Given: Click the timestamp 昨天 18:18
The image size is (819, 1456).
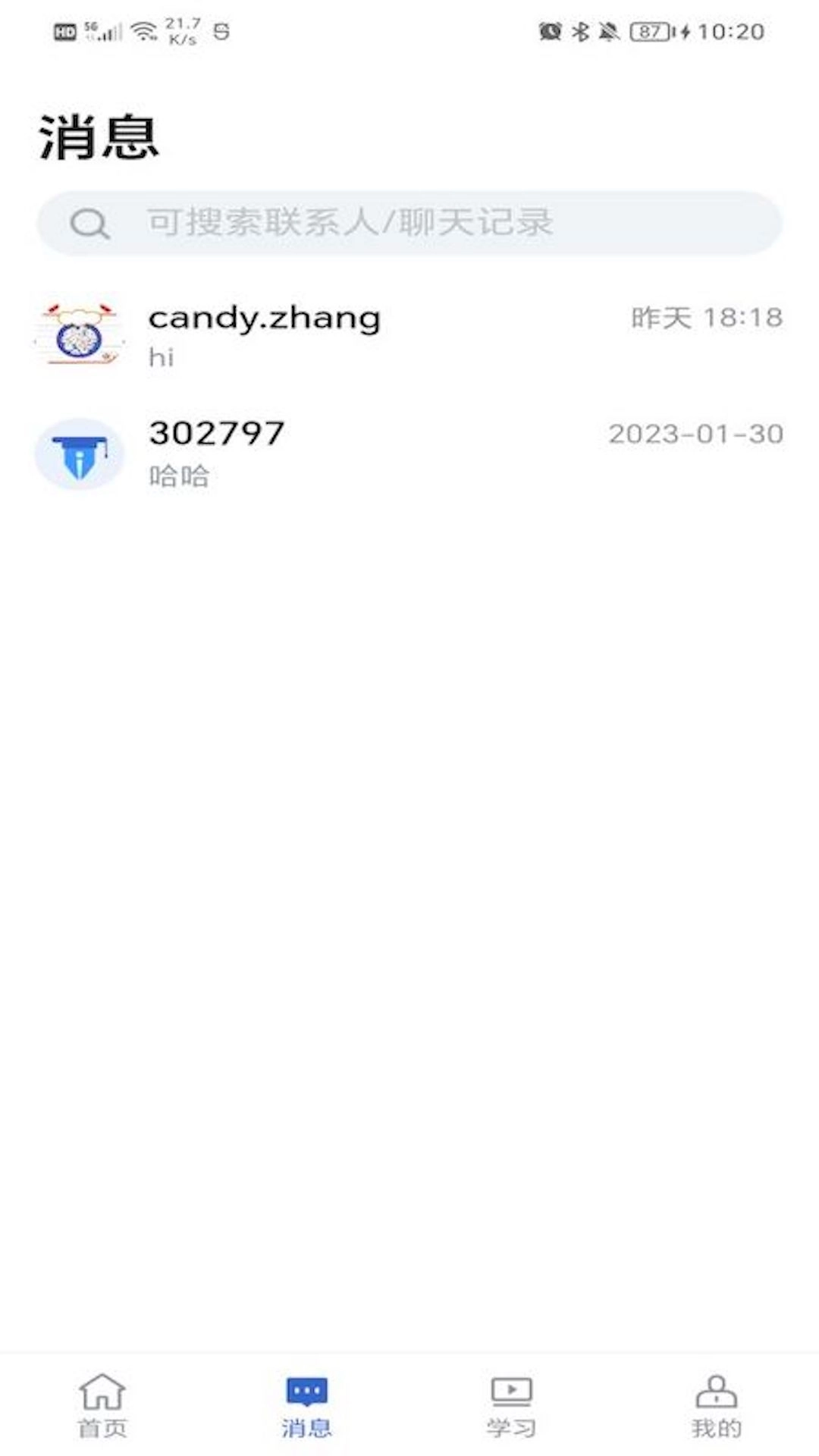Looking at the screenshot, I should (x=704, y=318).
